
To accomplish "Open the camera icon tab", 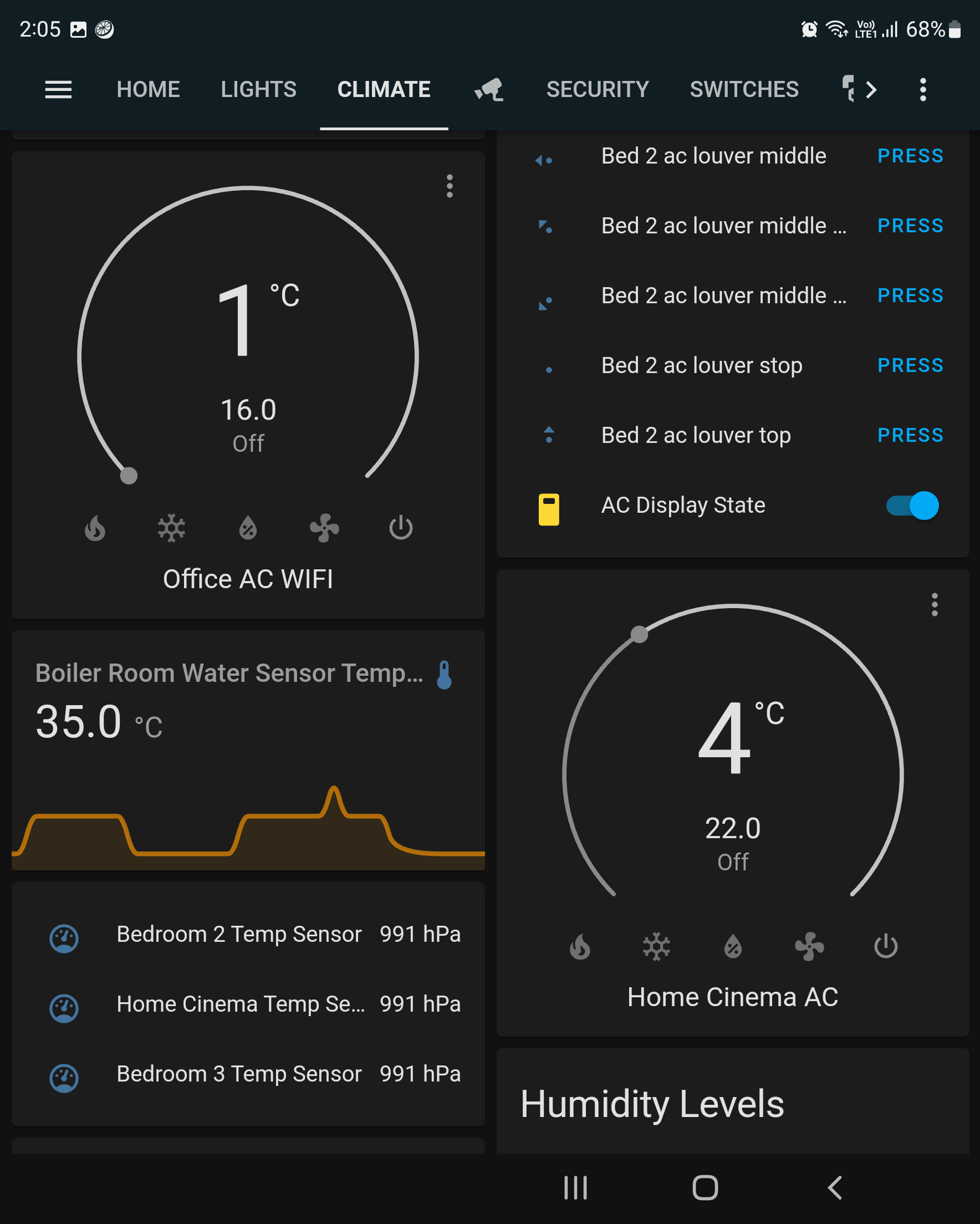I will point(489,90).
